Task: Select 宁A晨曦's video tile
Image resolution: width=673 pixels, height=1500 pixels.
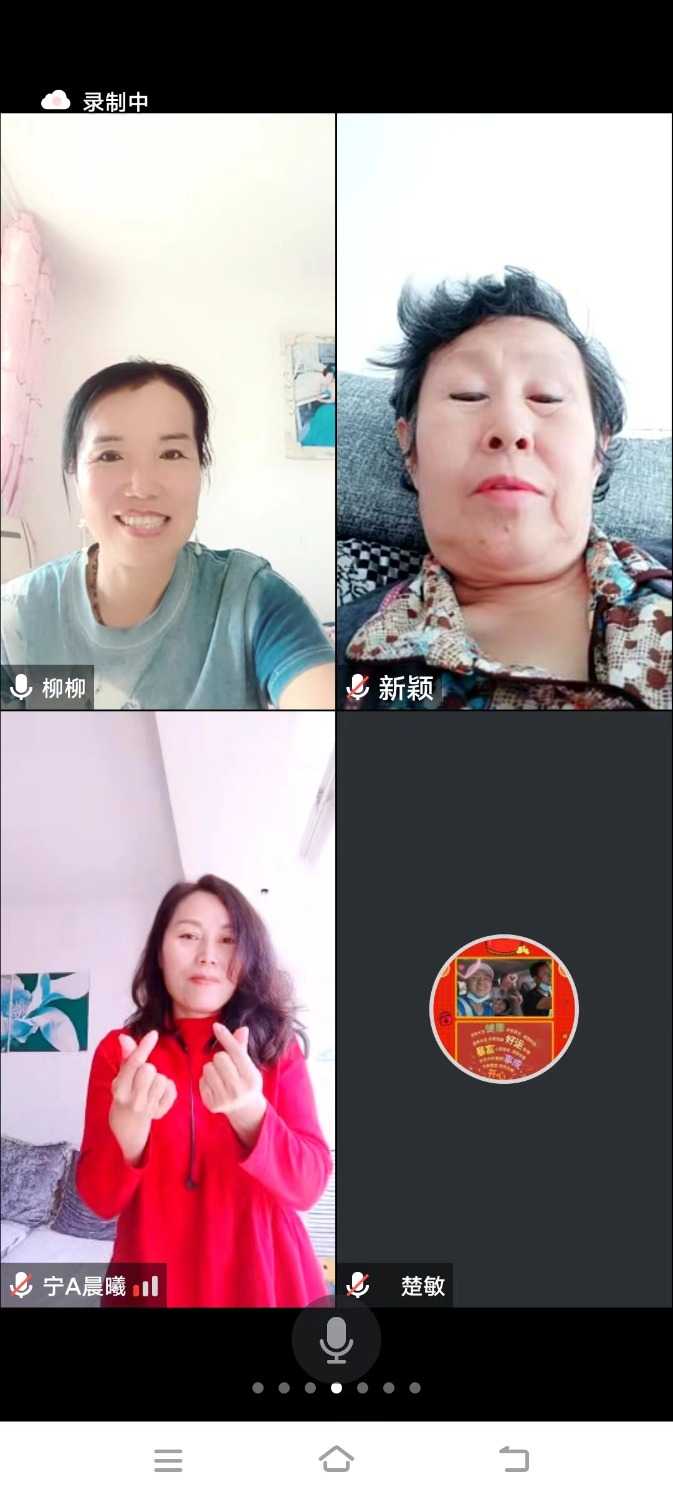Action: (x=168, y=1009)
